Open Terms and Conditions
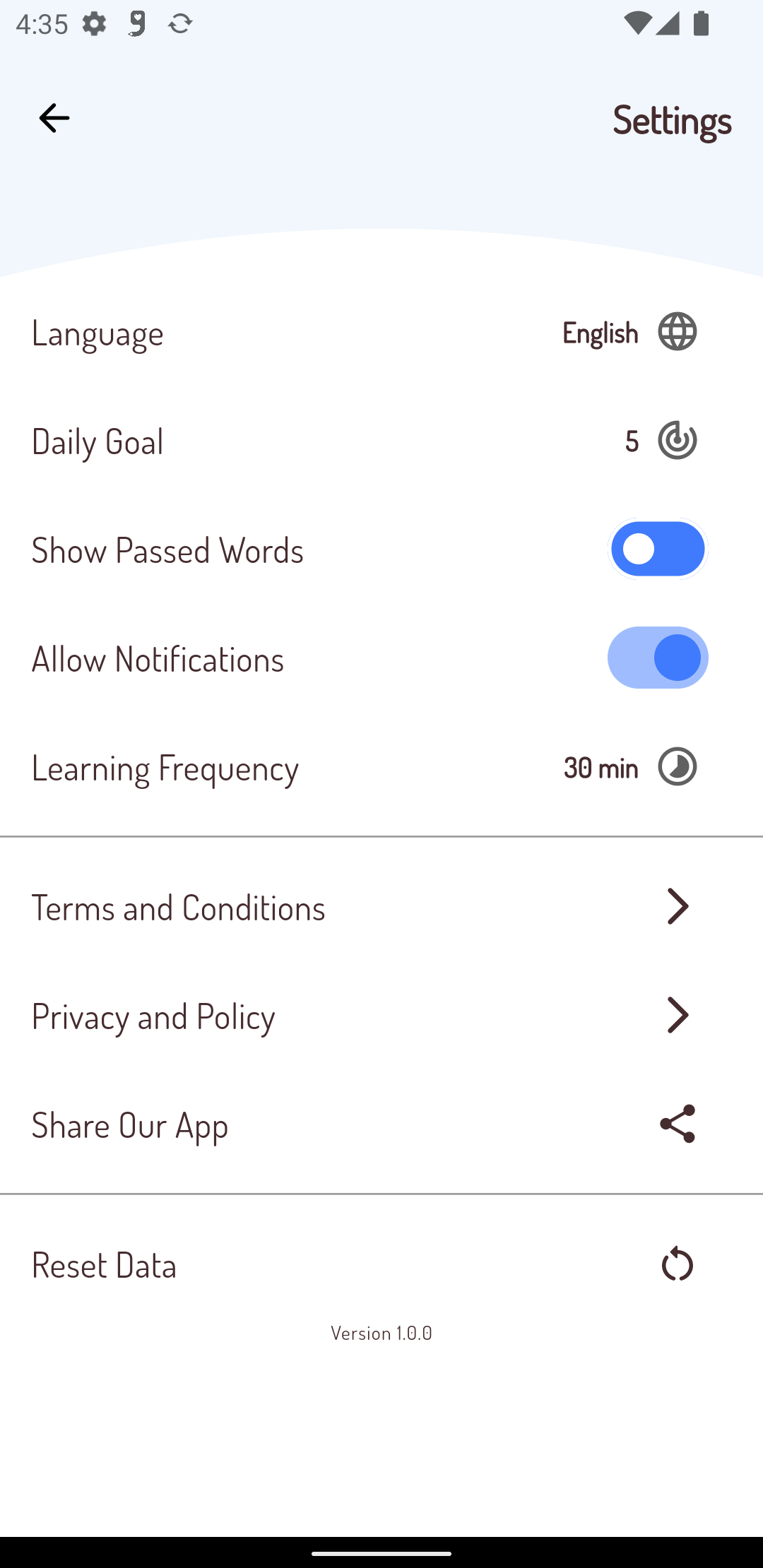763x1568 pixels. pyautogui.click(x=381, y=907)
